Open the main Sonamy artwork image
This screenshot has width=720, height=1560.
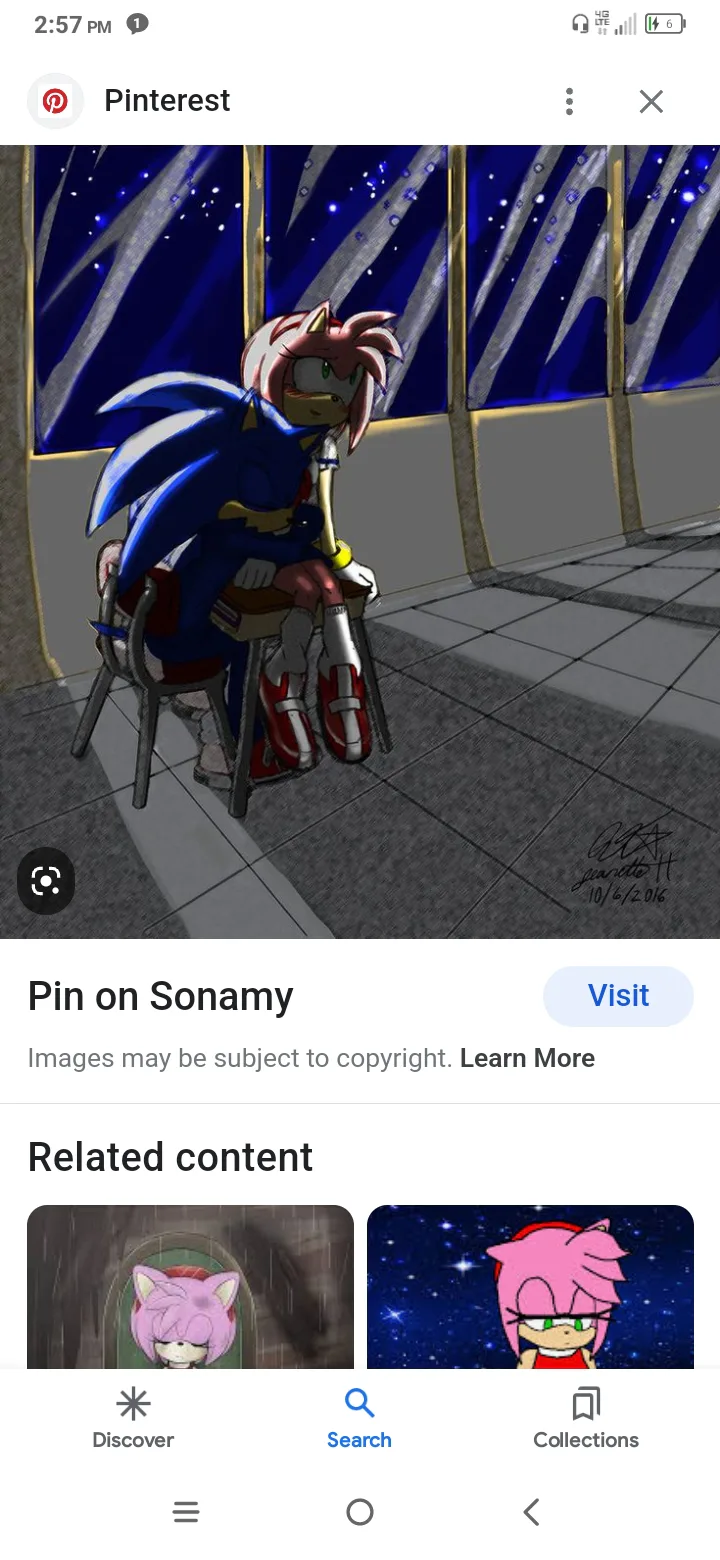[x=360, y=541]
